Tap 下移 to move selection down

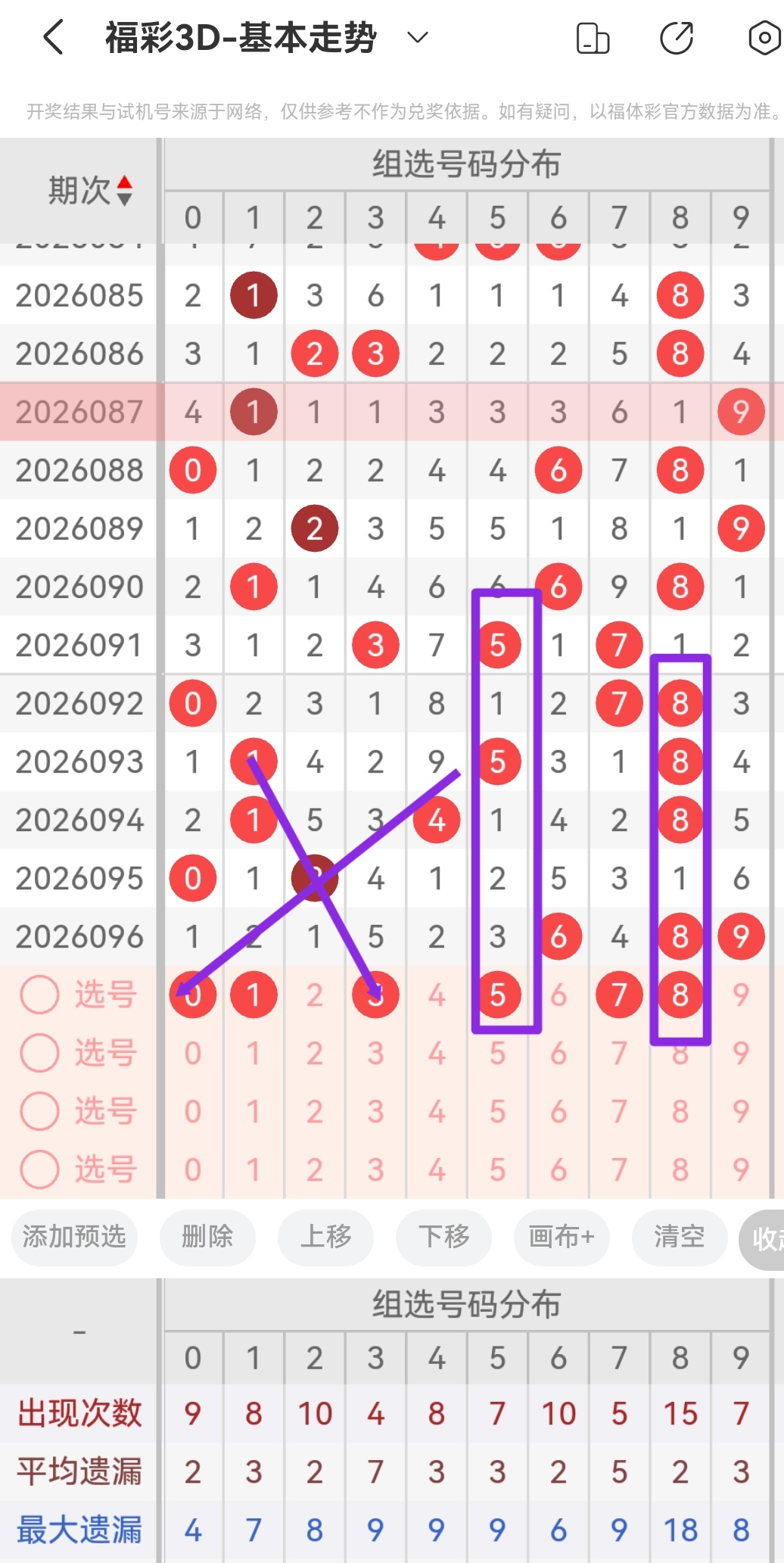tap(443, 1238)
